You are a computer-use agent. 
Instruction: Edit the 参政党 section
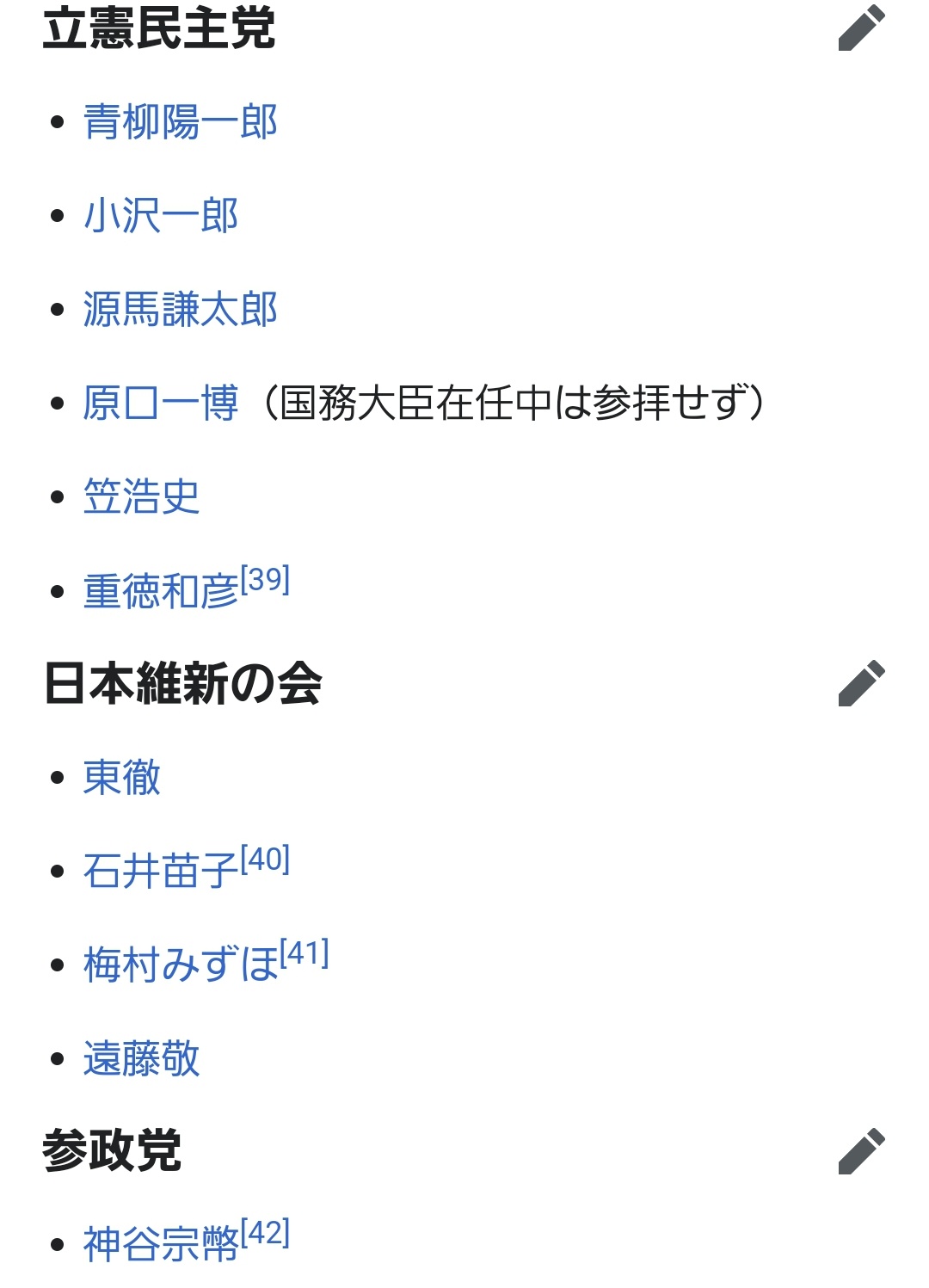861,1151
